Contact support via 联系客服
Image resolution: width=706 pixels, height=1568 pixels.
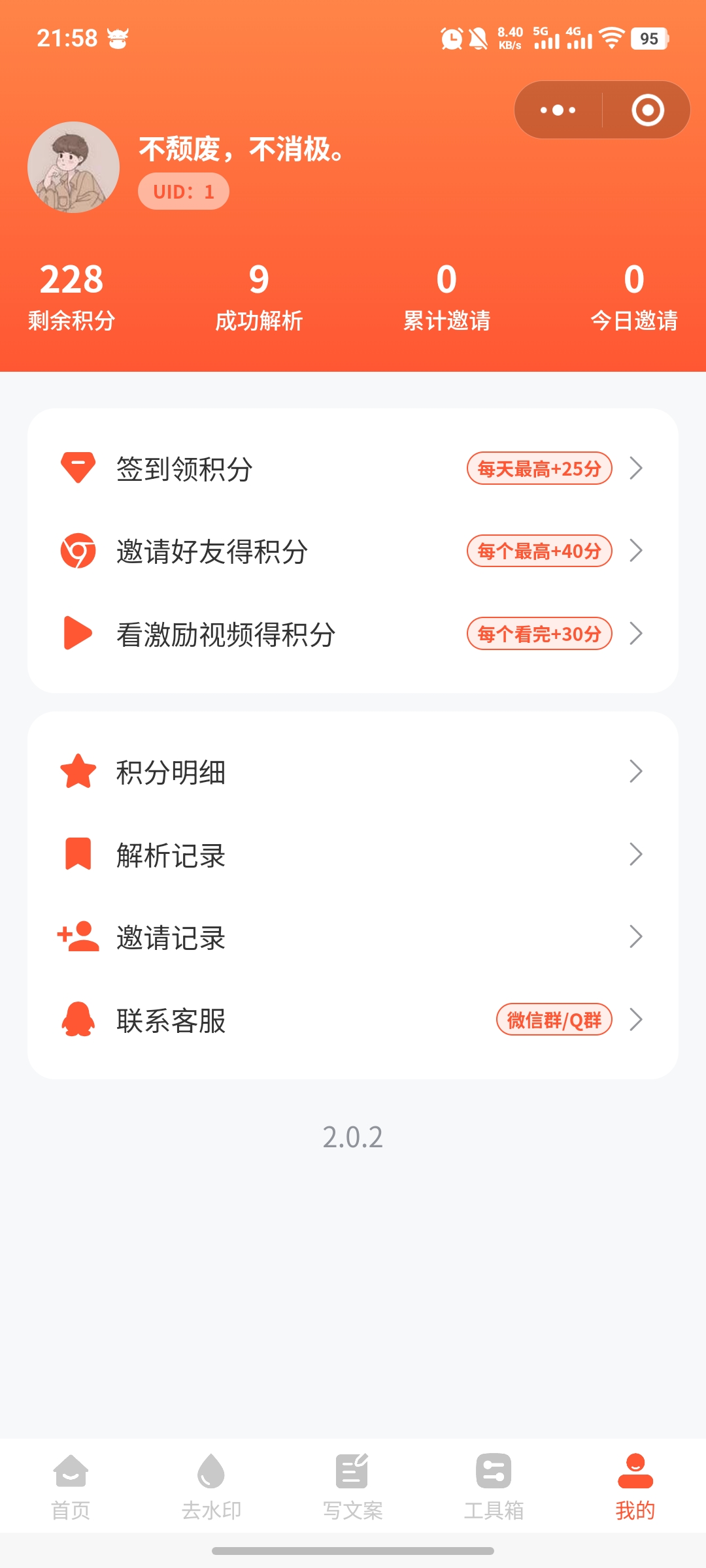353,1020
